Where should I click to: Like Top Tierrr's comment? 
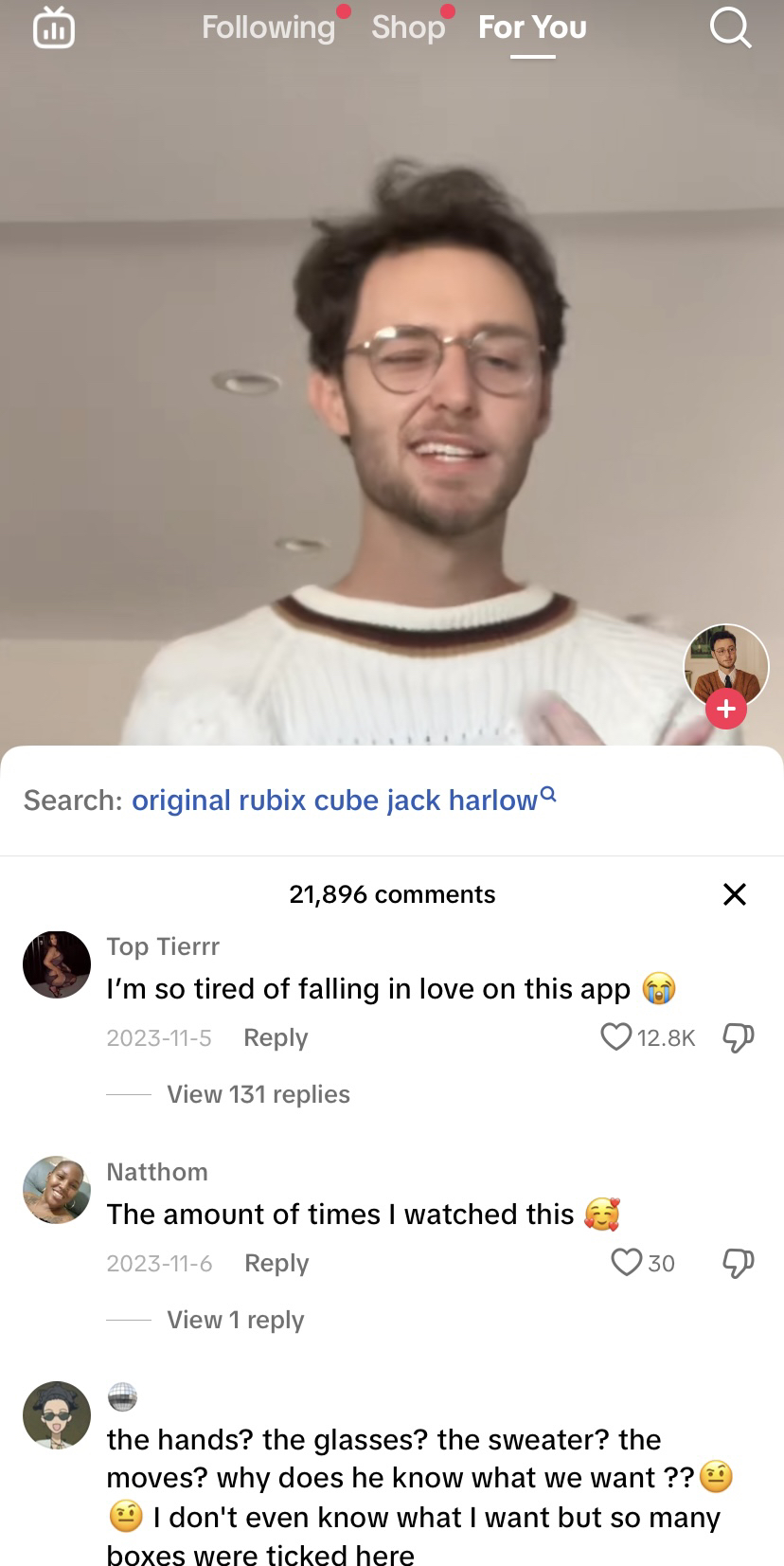(616, 1037)
